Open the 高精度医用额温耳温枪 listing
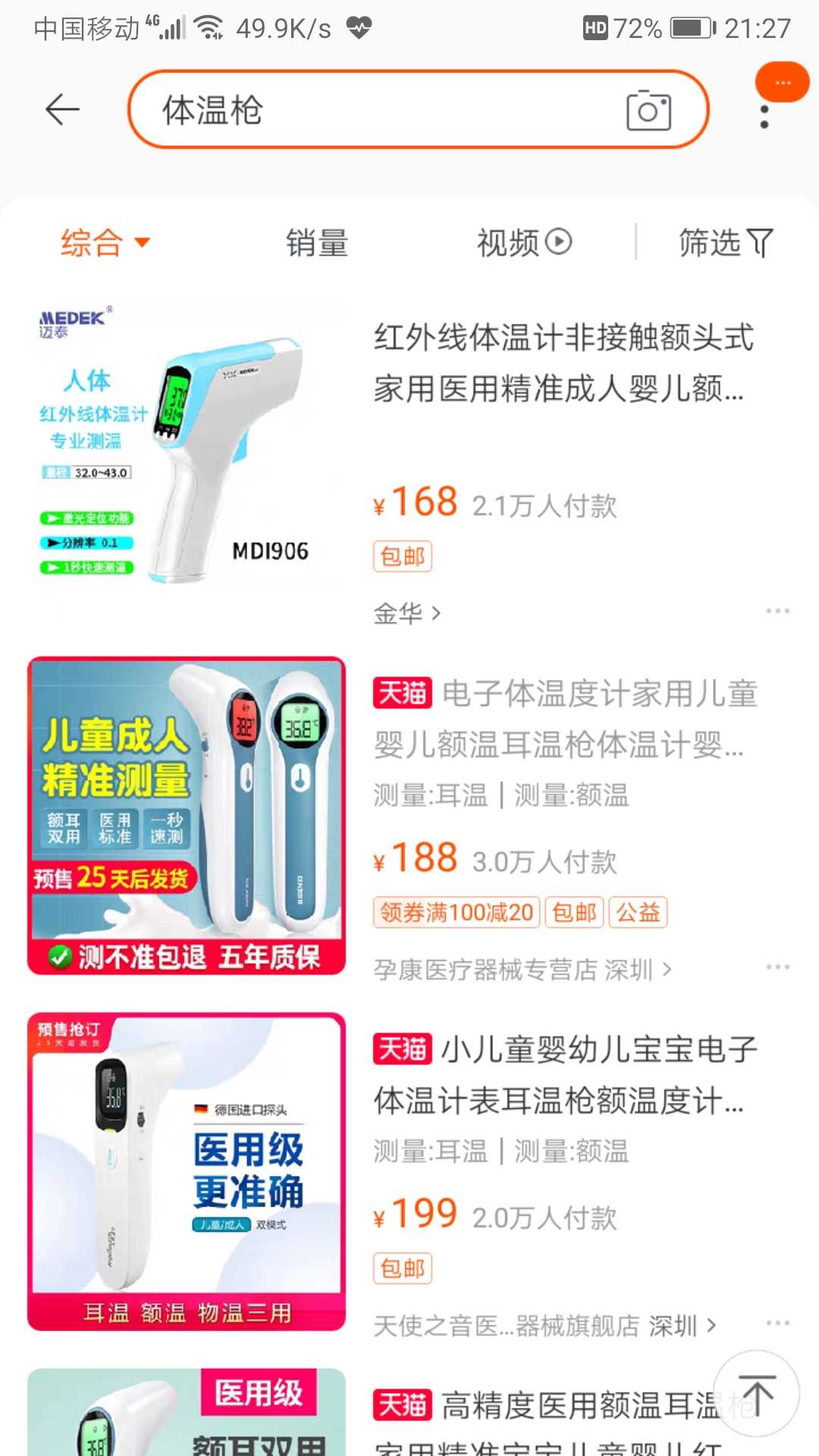The height and width of the screenshot is (1456, 819). click(546, 1407)
